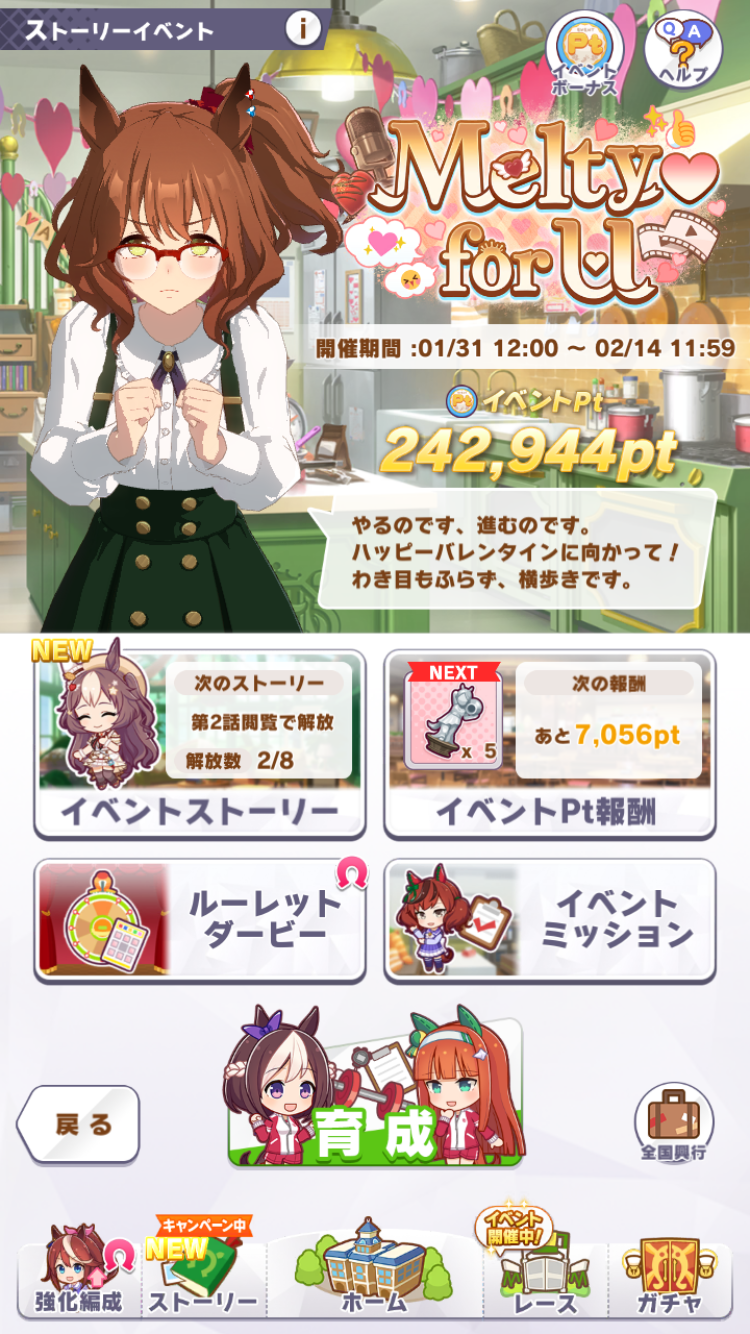Viewport: 750px width, 1334px height.
Task: Open ルーレットダービー
Action: click(200, 920)
